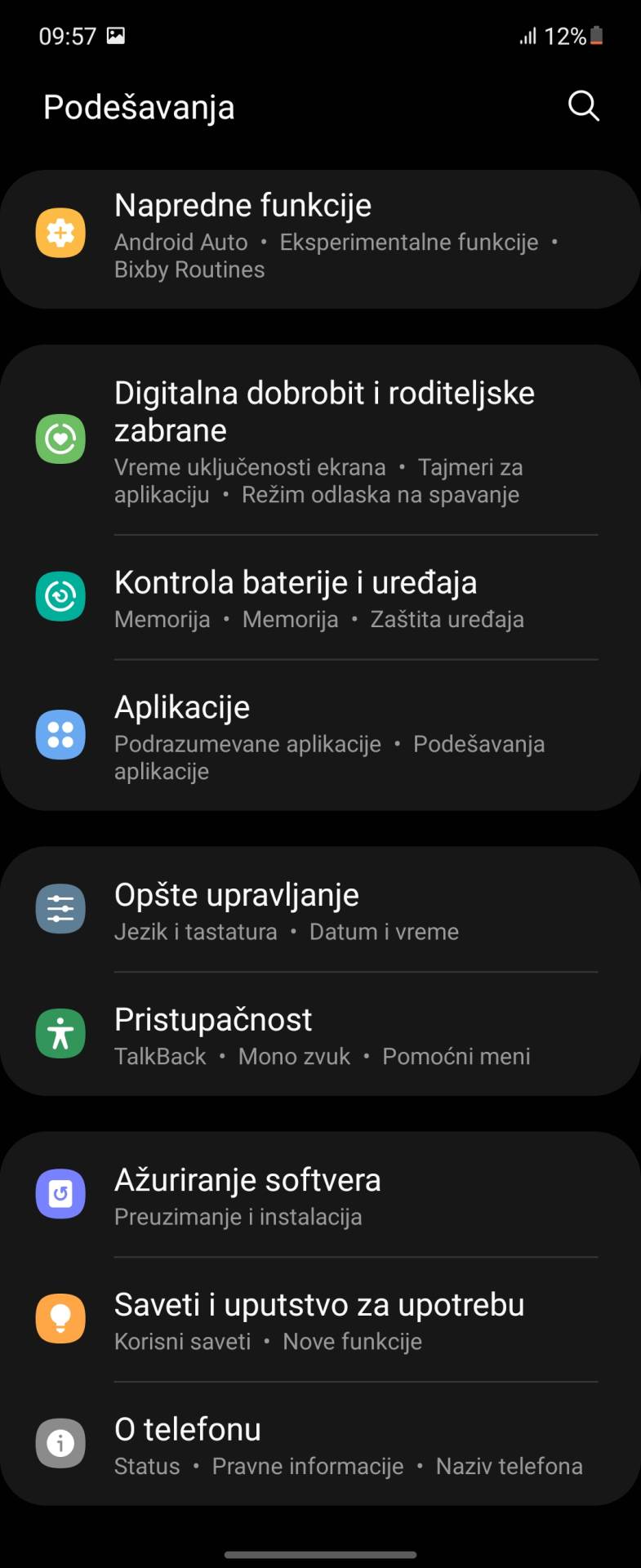Click the blue Aplikacije icon
This screenshot has height=1568, width=641.
[x=60, y=734]
